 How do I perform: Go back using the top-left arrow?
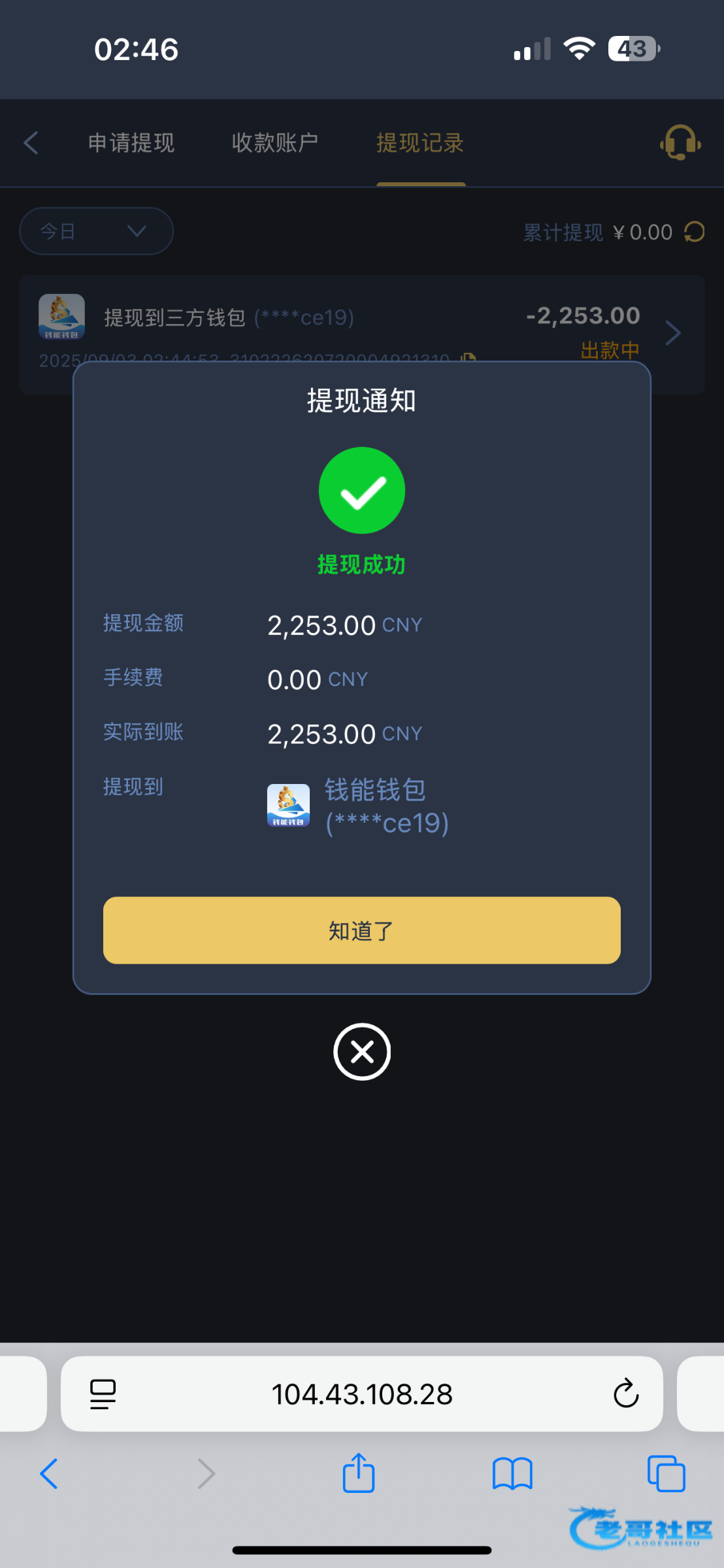(31, 142)
